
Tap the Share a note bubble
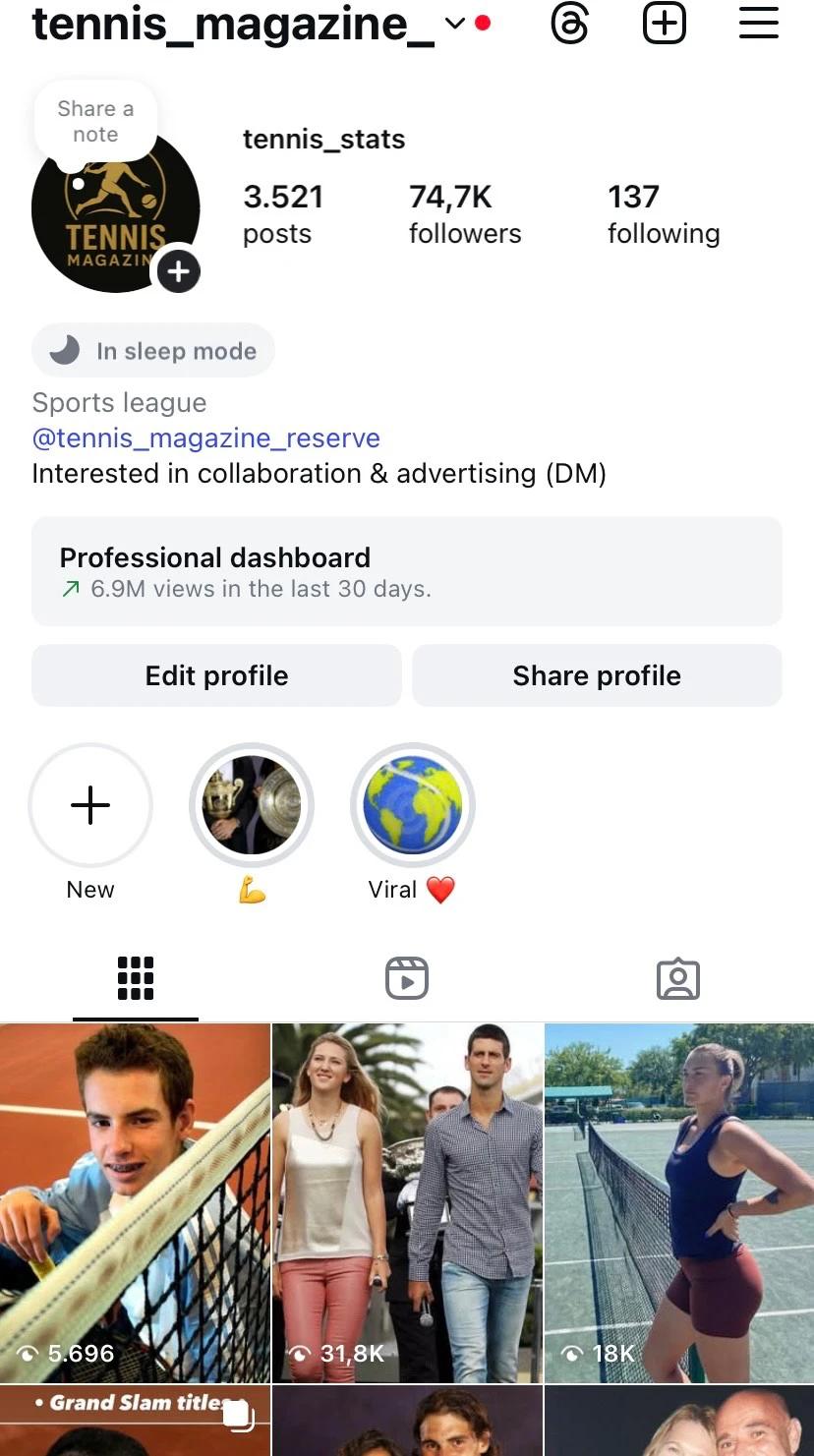[95, 122]
